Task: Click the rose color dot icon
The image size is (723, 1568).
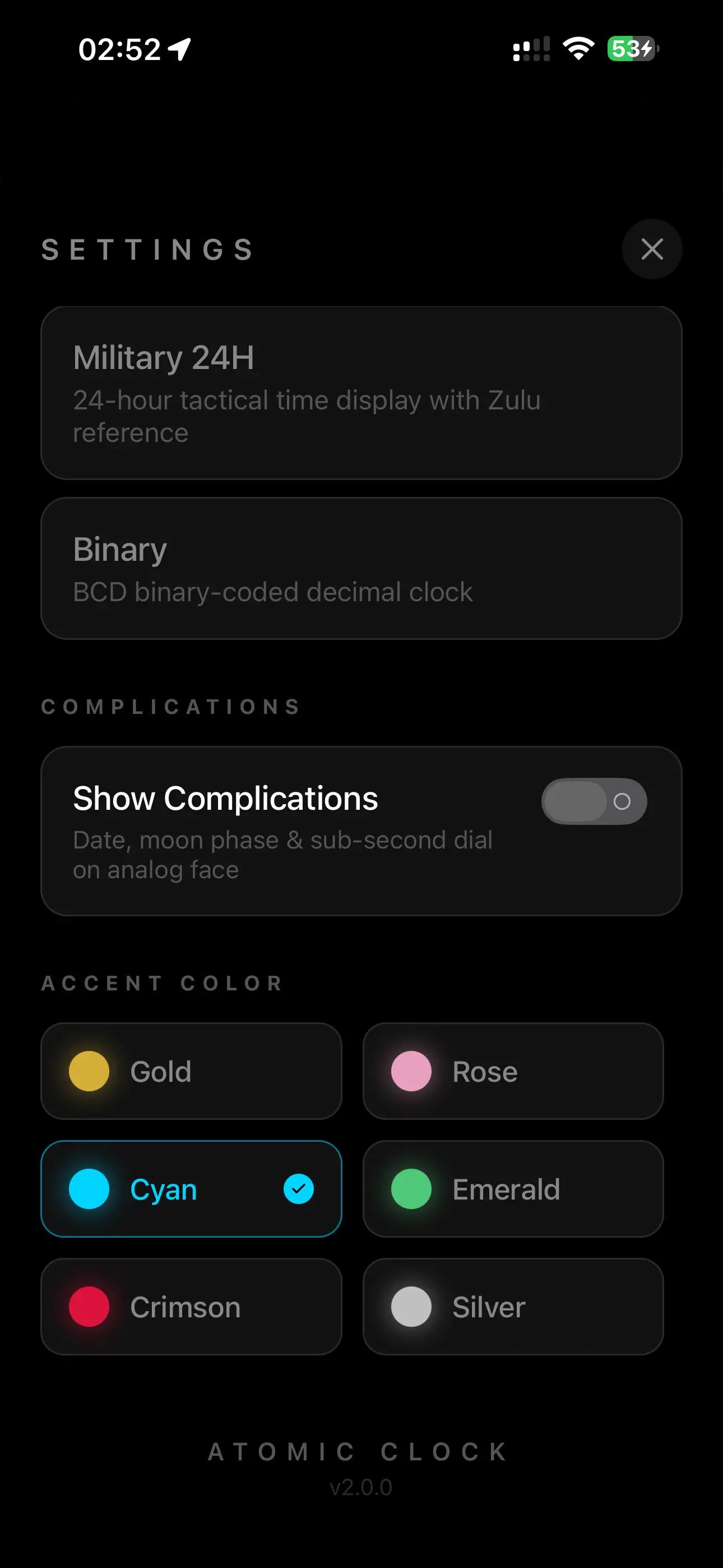Action: pyautogui.click(x=411, y=1071)
